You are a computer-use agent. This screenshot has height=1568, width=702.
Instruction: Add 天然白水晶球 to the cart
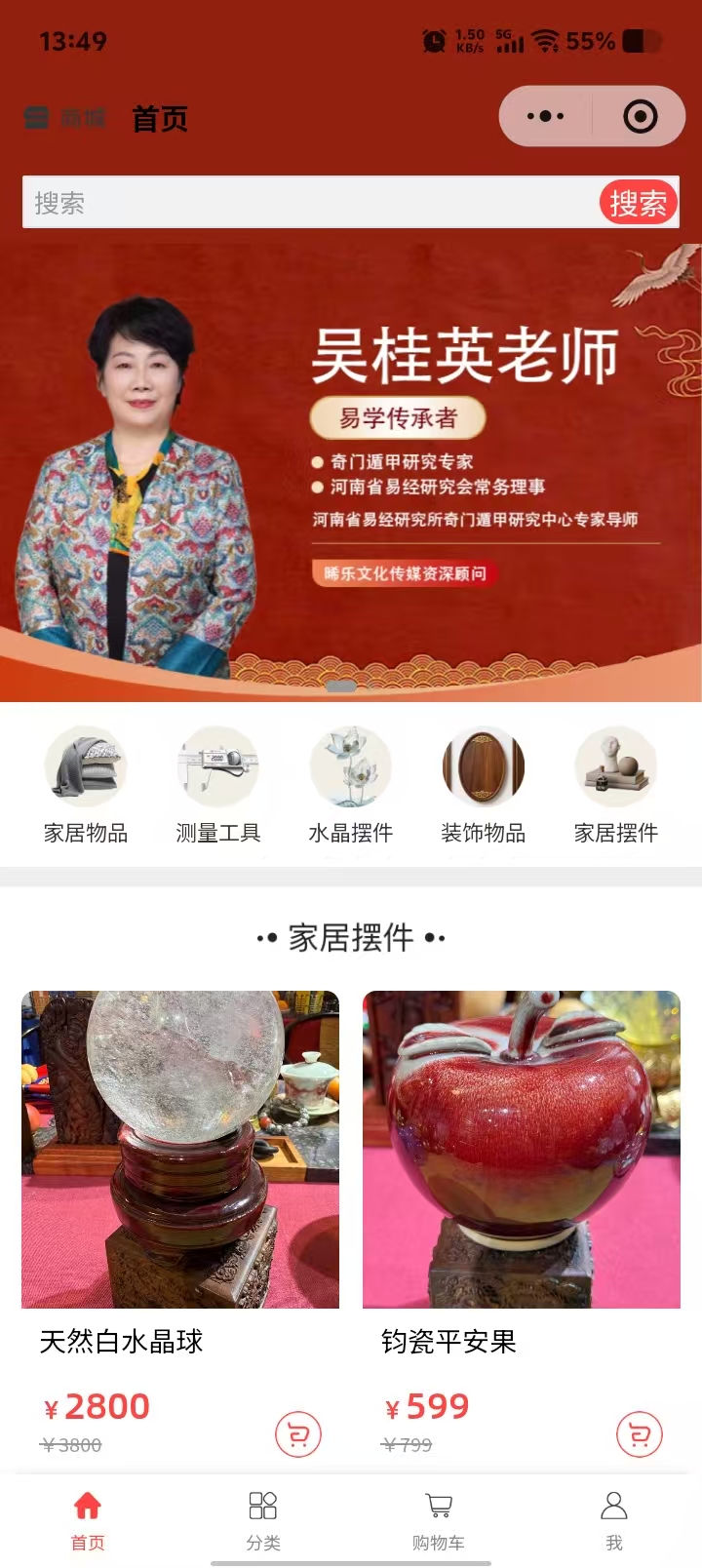click(x=298, y=1434)
